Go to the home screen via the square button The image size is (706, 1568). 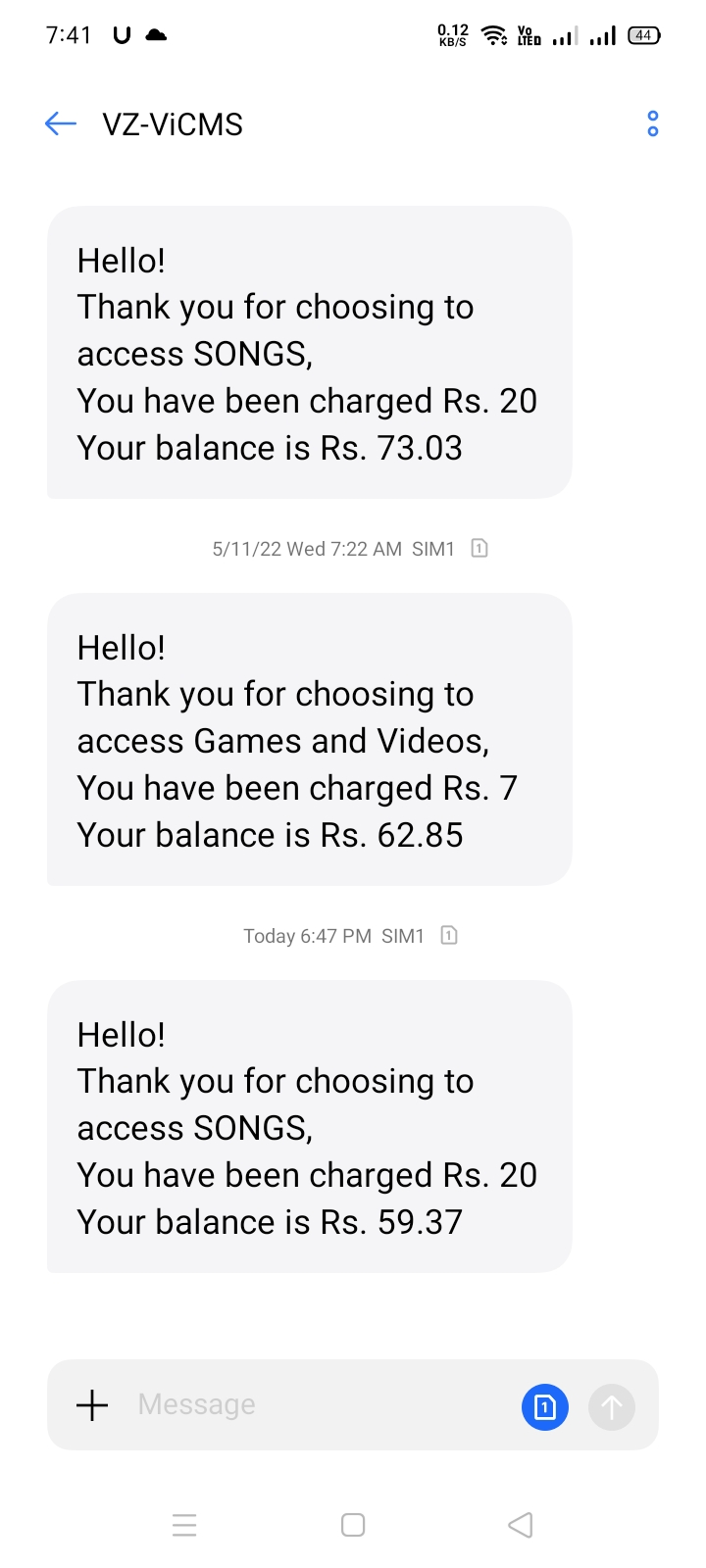click(353, 1525)
